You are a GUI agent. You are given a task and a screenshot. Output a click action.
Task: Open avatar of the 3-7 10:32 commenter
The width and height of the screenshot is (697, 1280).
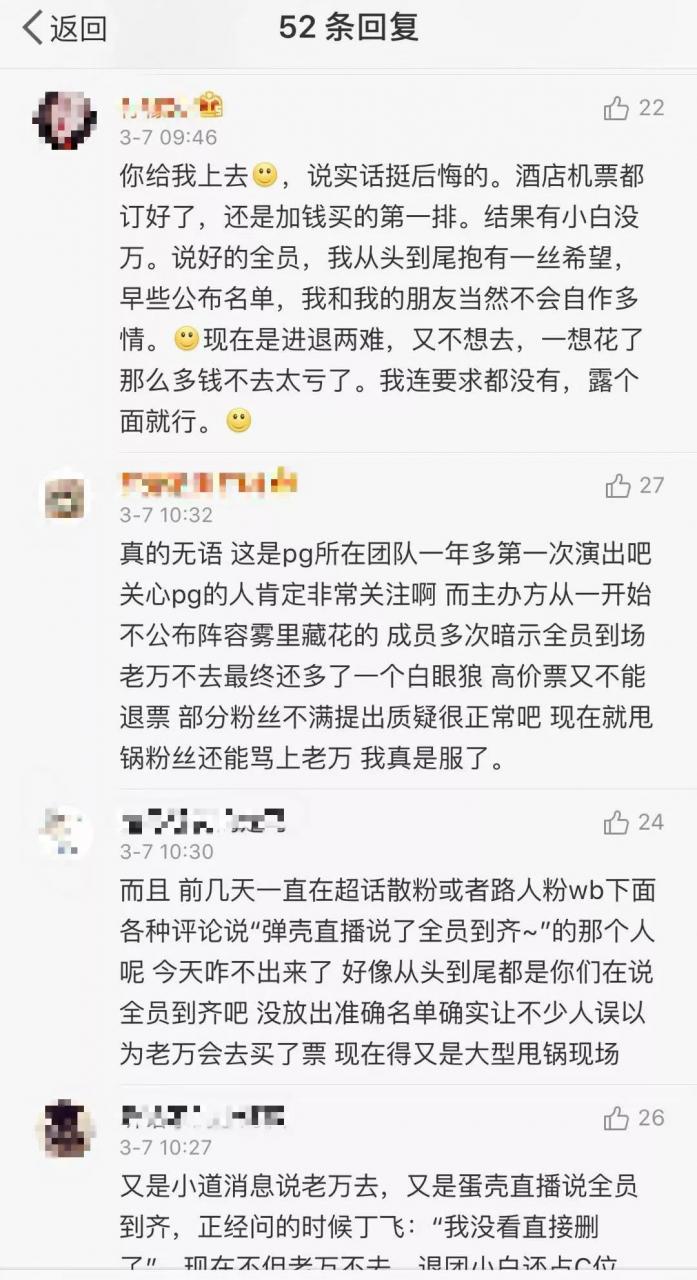tap(66, 498)
